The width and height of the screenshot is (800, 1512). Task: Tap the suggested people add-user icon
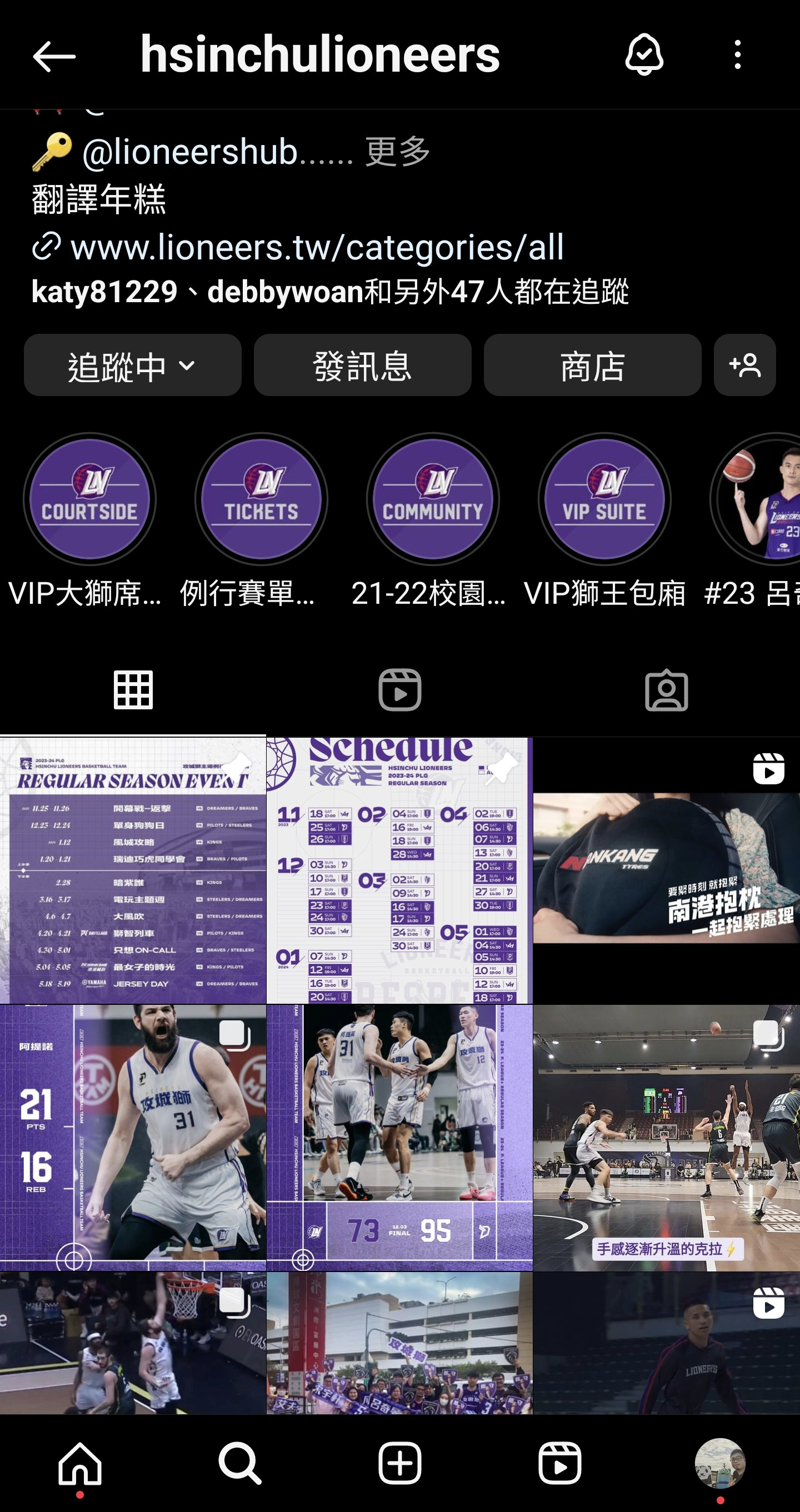point(744,366)
